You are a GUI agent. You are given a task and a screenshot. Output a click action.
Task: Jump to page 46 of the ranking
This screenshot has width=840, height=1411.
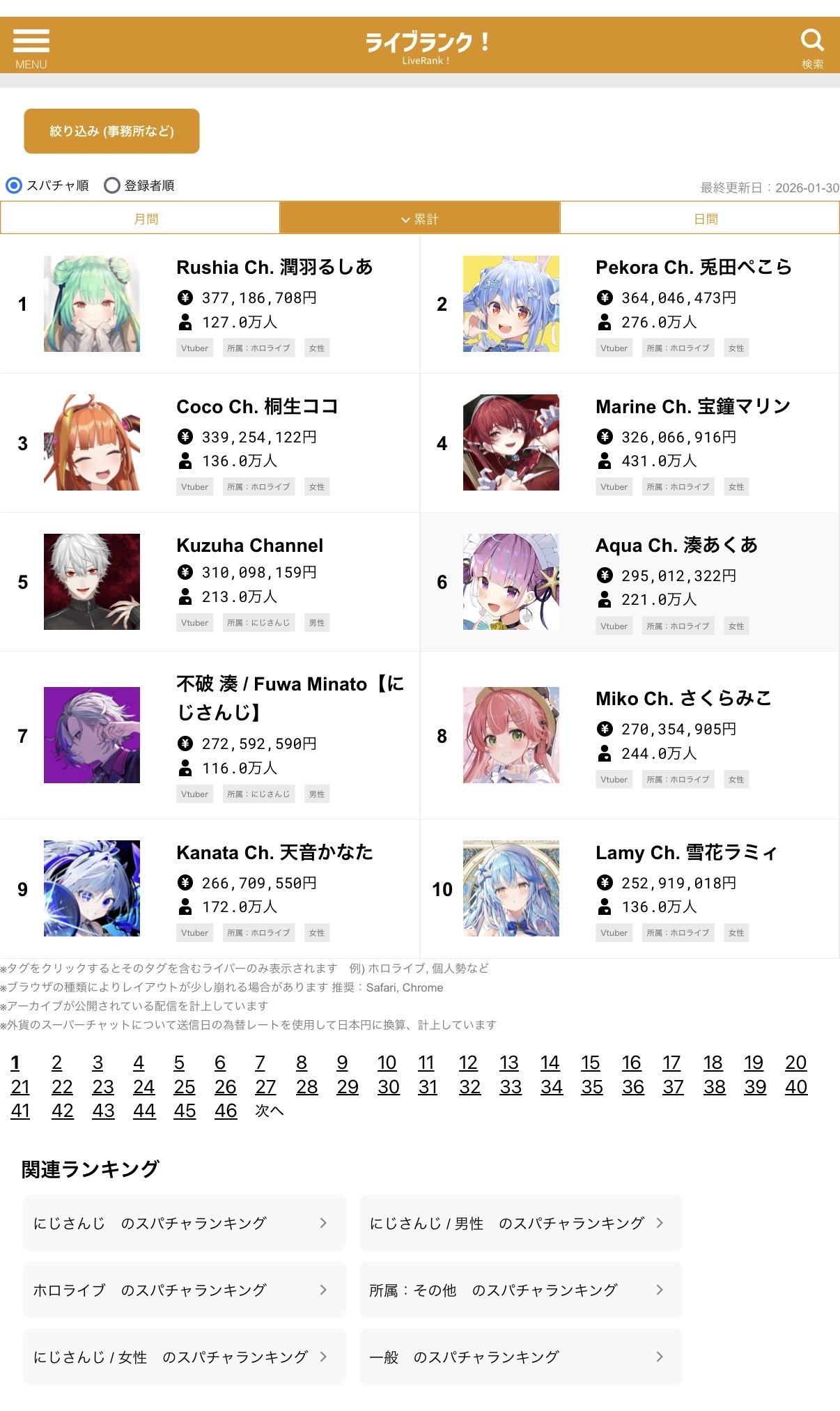226,1111
